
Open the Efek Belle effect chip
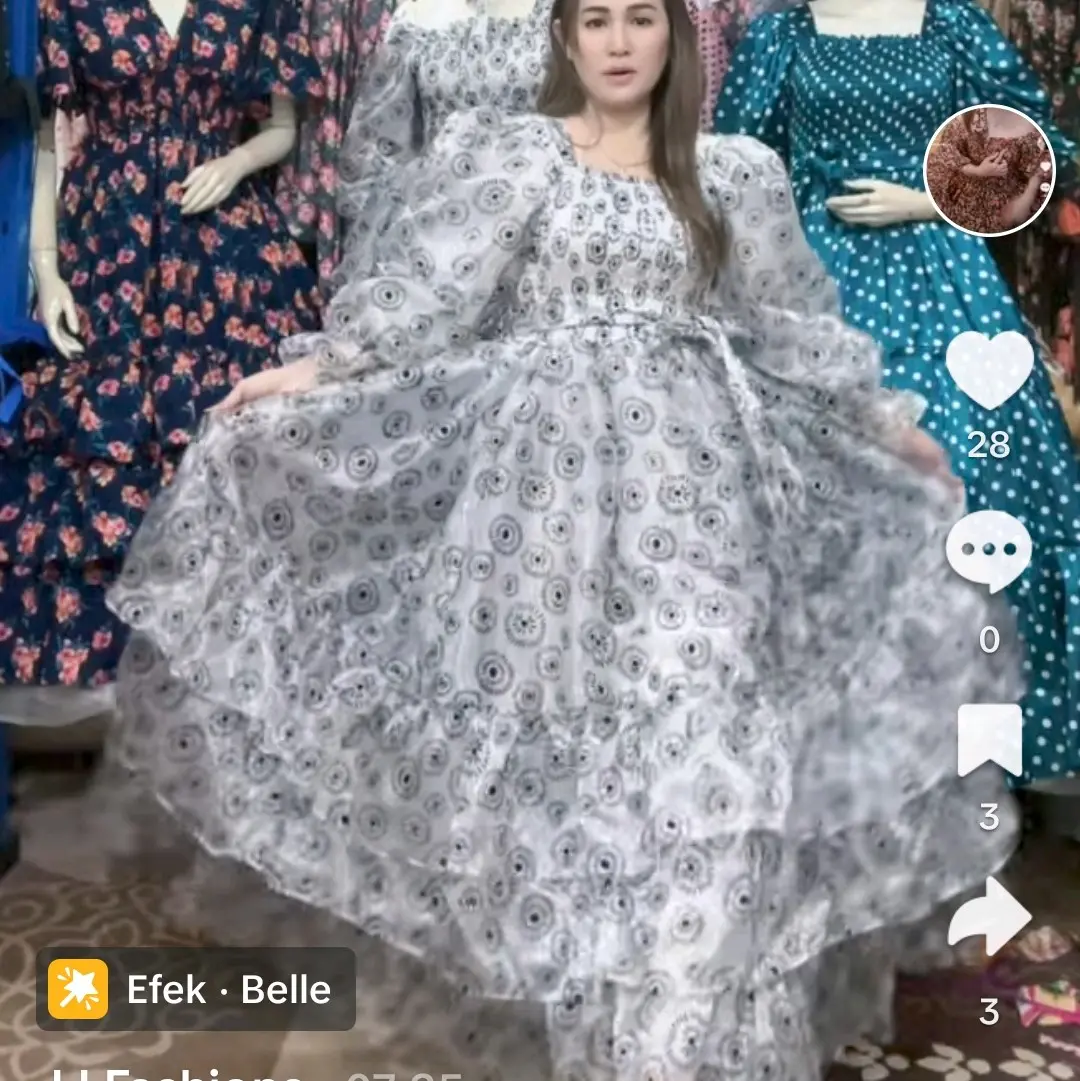point(196,989)
